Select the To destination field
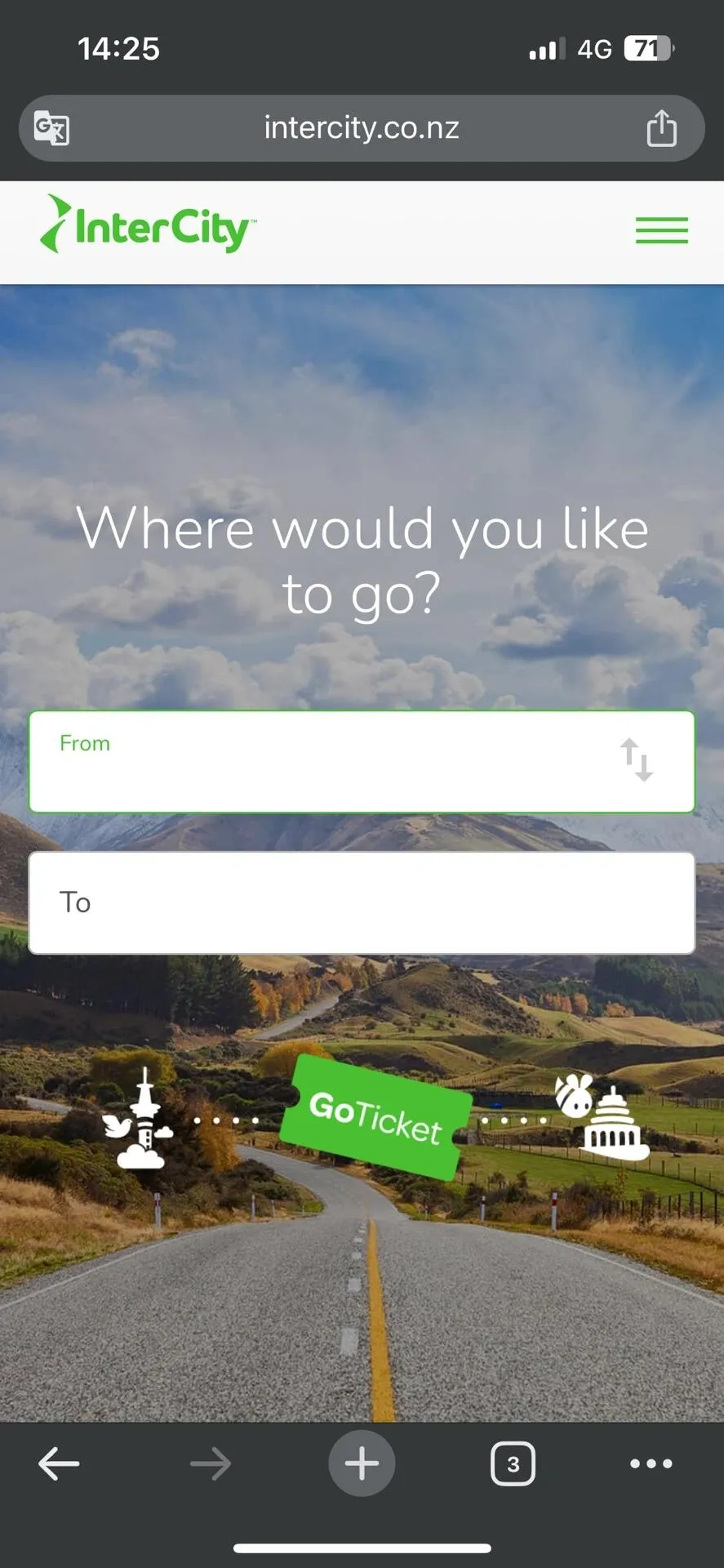The height and width of the screenshot is (1568, 724). (362, 903)
